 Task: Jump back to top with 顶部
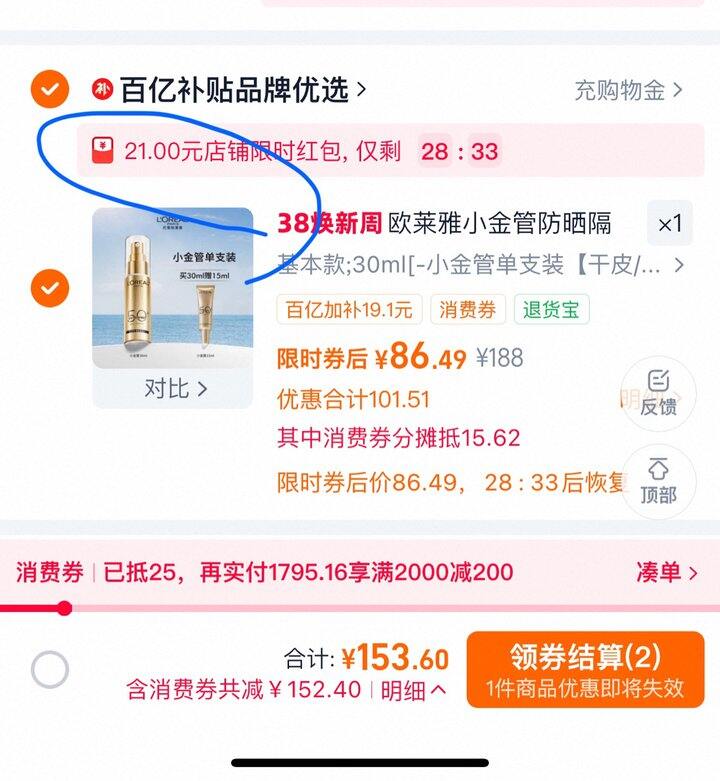tap(657, 481)
